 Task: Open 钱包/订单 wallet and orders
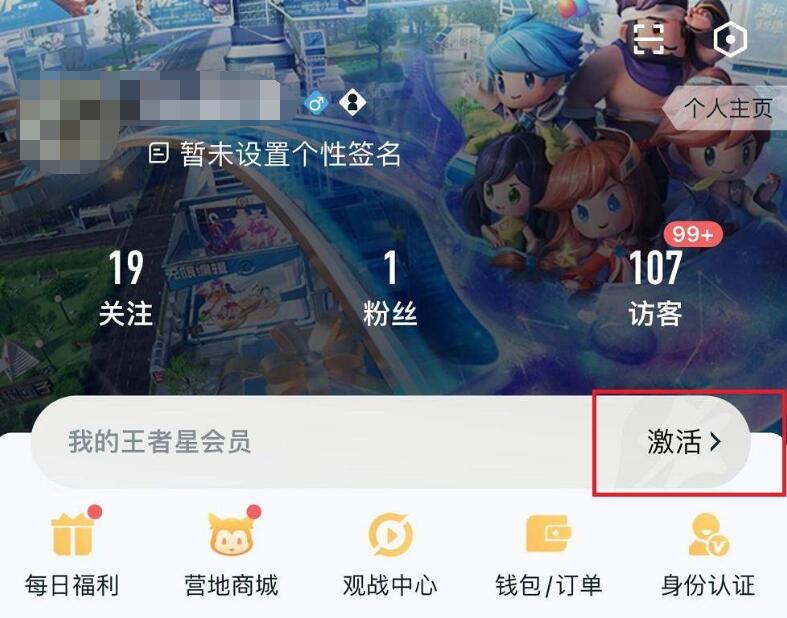coord(549,555)
